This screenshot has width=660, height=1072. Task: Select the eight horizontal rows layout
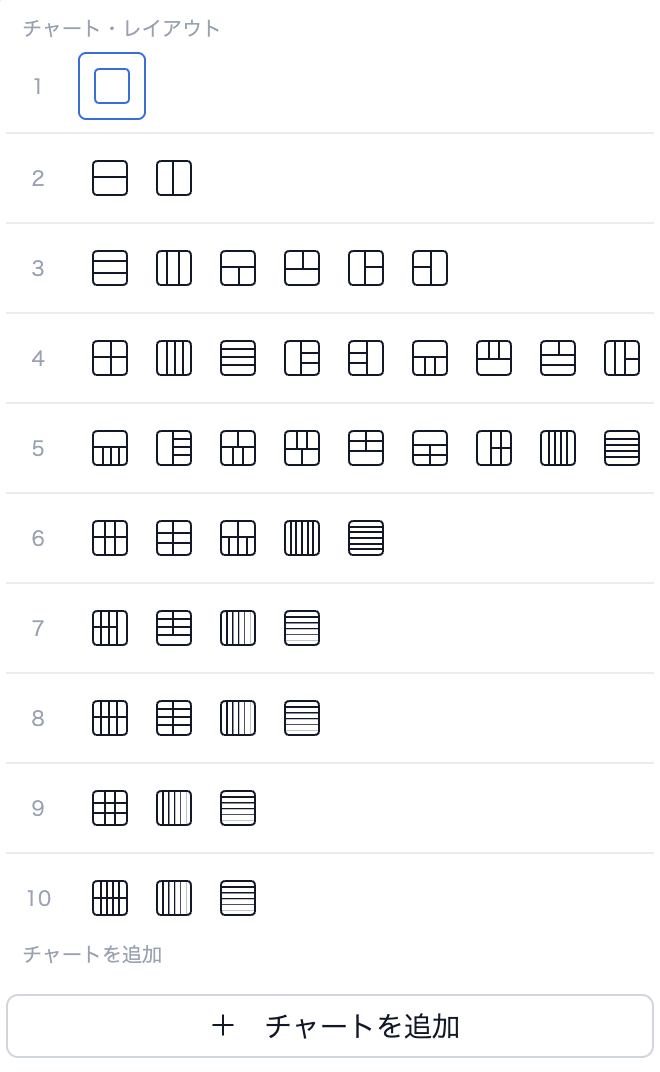pyautogui.click(x=302, y=718)
